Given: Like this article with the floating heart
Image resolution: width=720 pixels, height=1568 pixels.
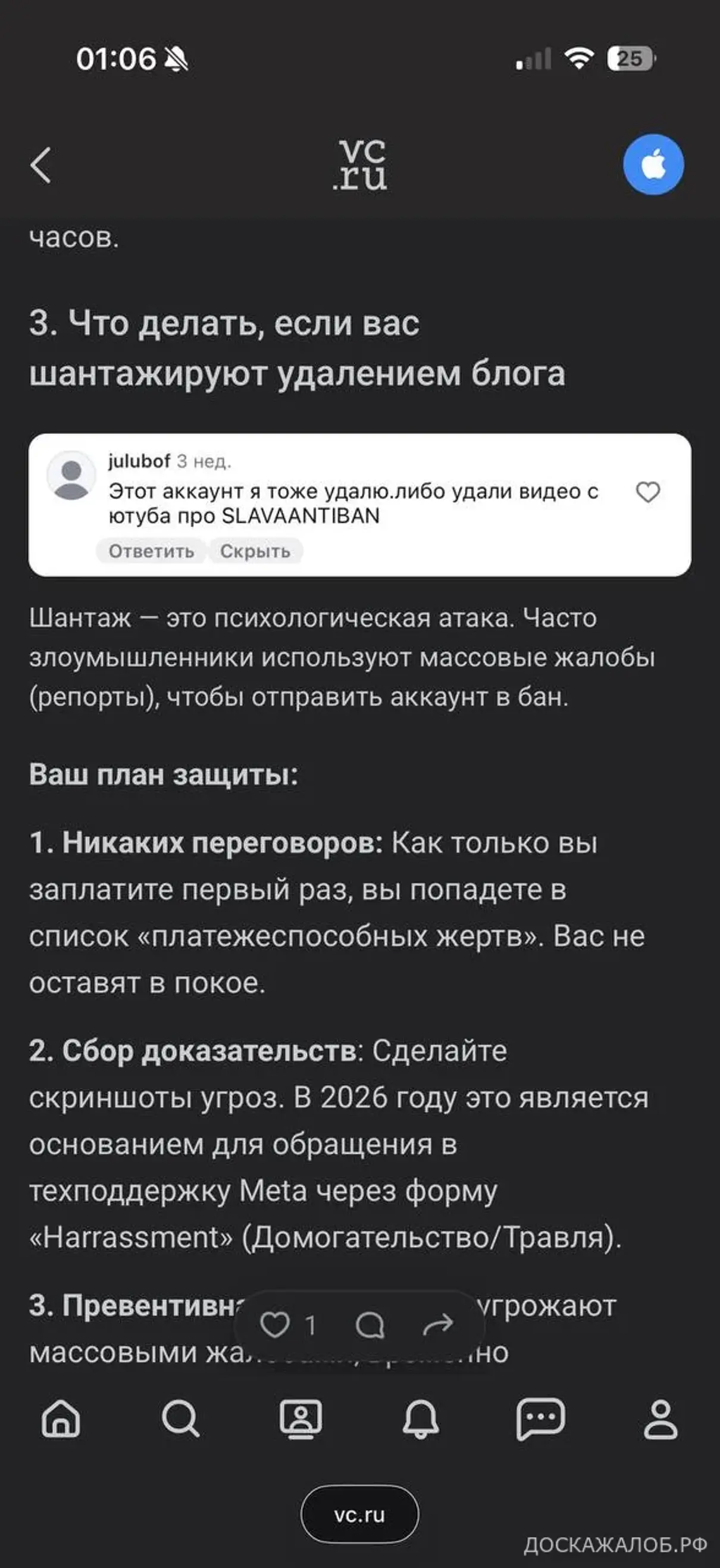Looking at the screenshot, I should click(274, 1325).
